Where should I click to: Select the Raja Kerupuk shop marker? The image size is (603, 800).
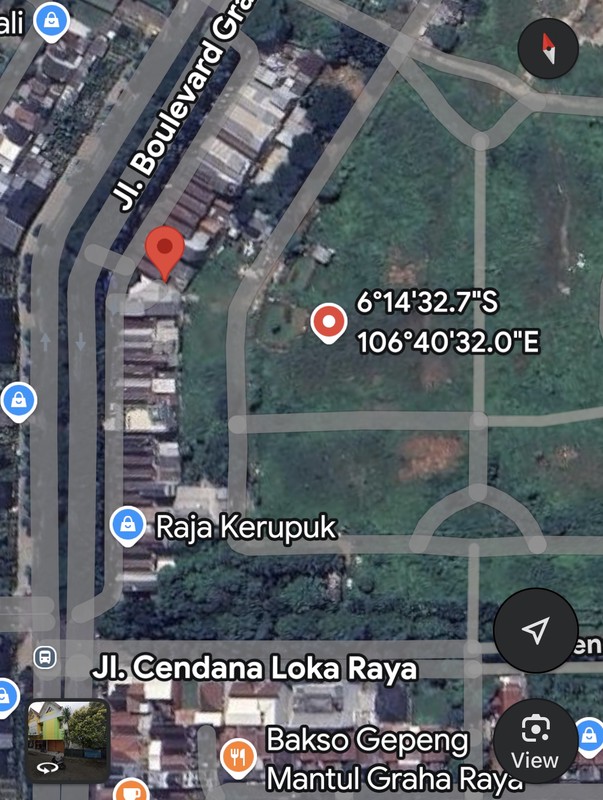(127, 525)
